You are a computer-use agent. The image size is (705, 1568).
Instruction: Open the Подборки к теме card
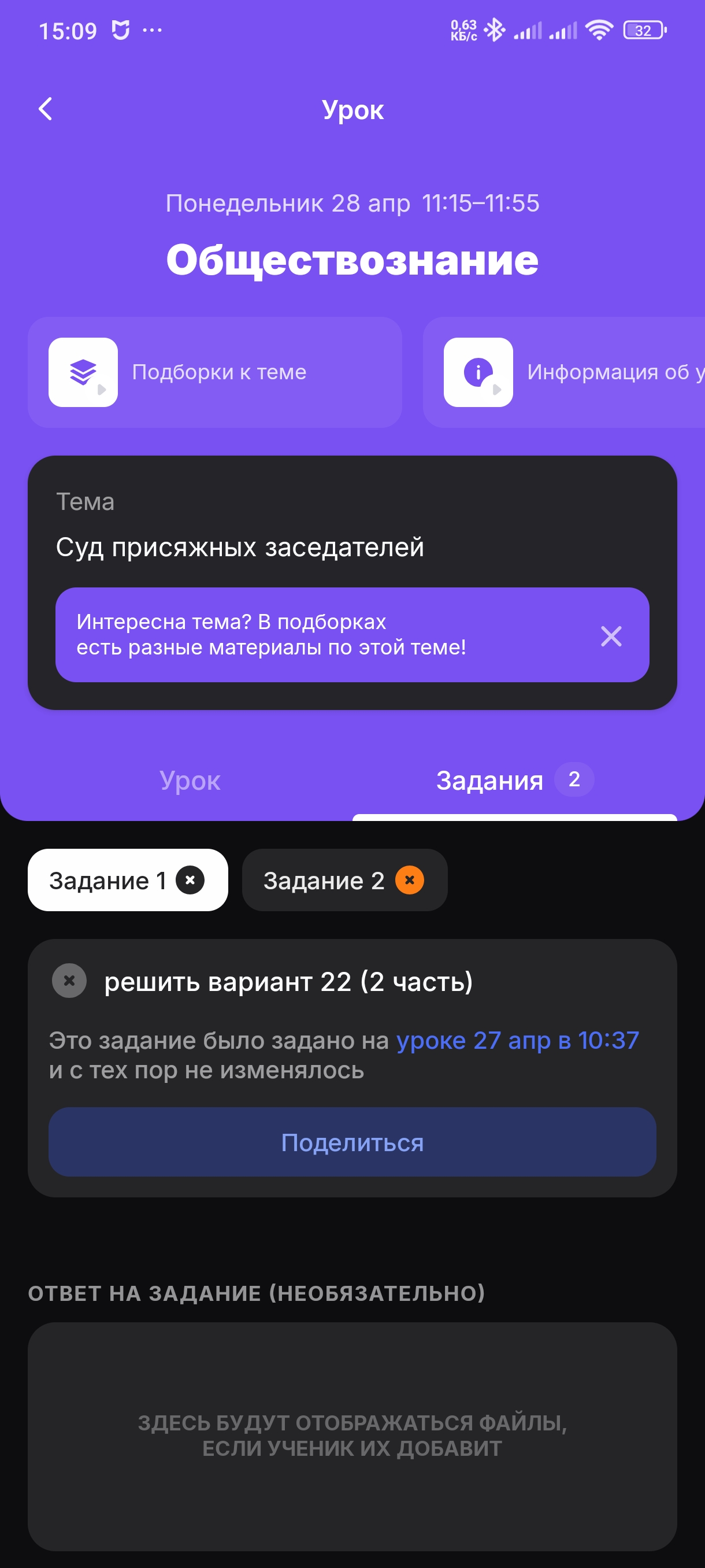[x=215, y=372]
